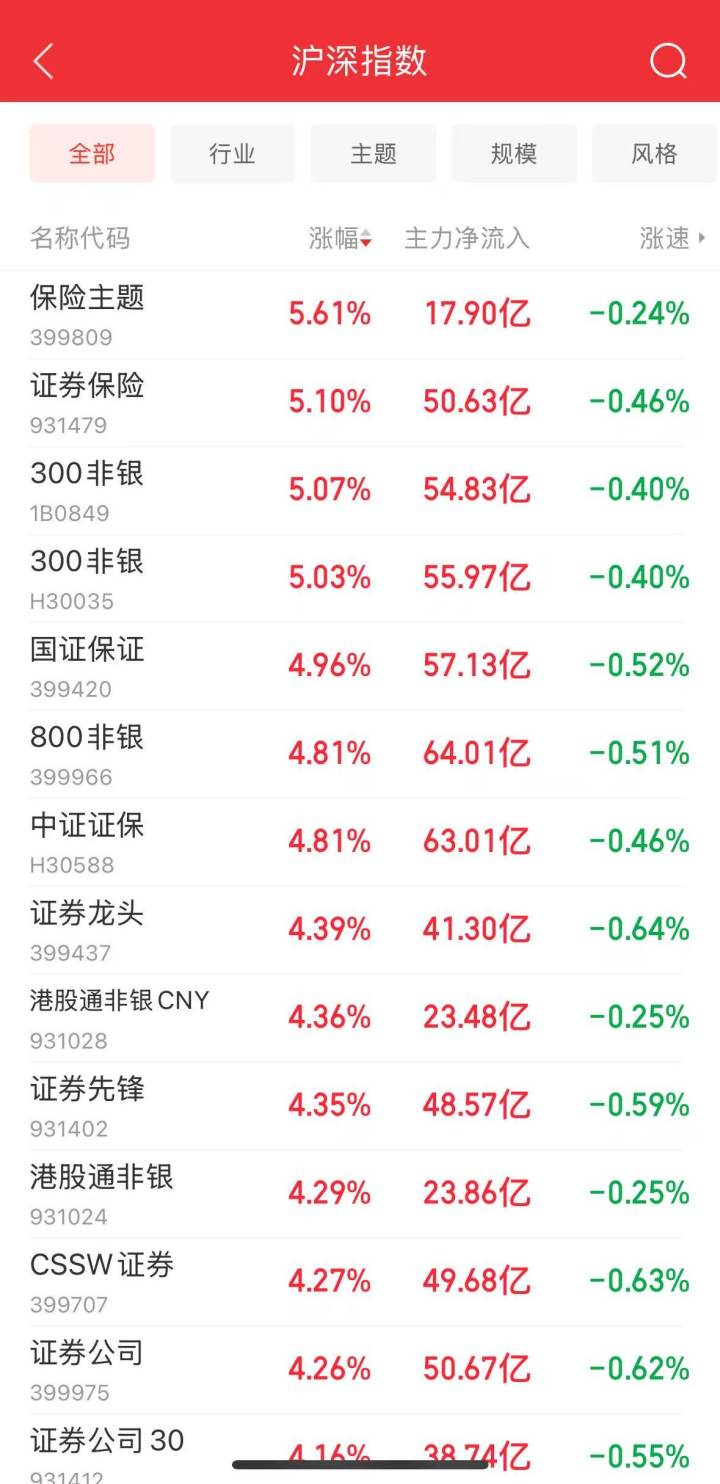Select the 全部 filter tab
The height and width of the screenshot is (1484, 720).
click(92, 154)
